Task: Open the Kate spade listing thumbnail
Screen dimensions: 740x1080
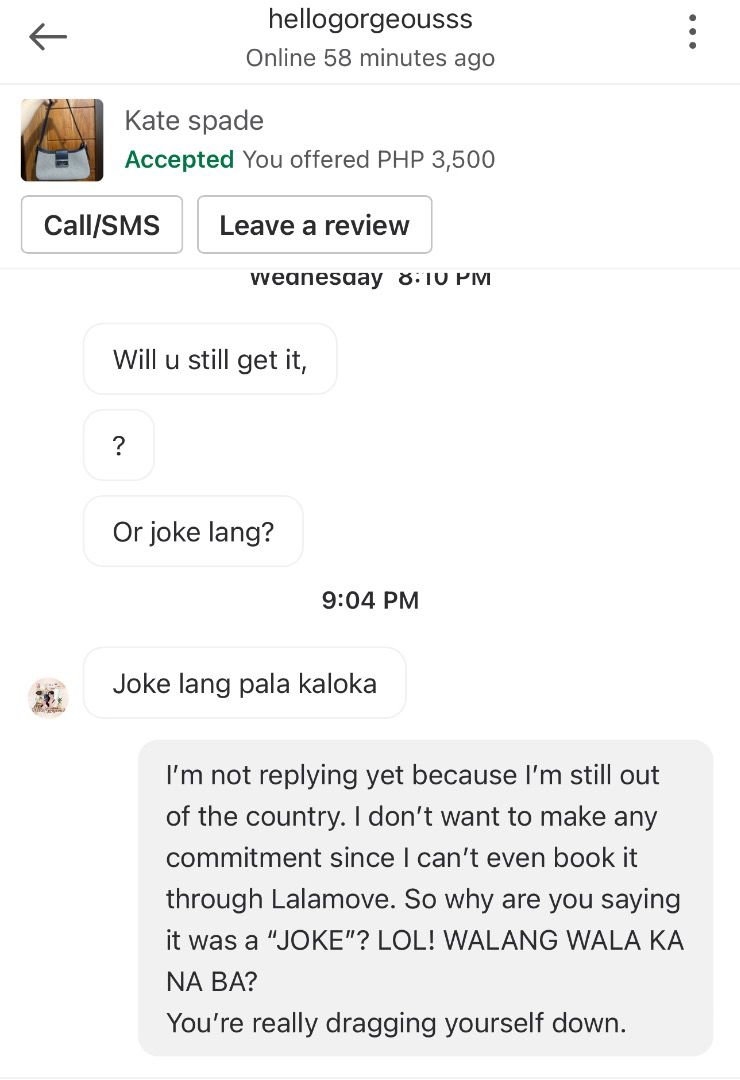Action: (x=62, y=140)
